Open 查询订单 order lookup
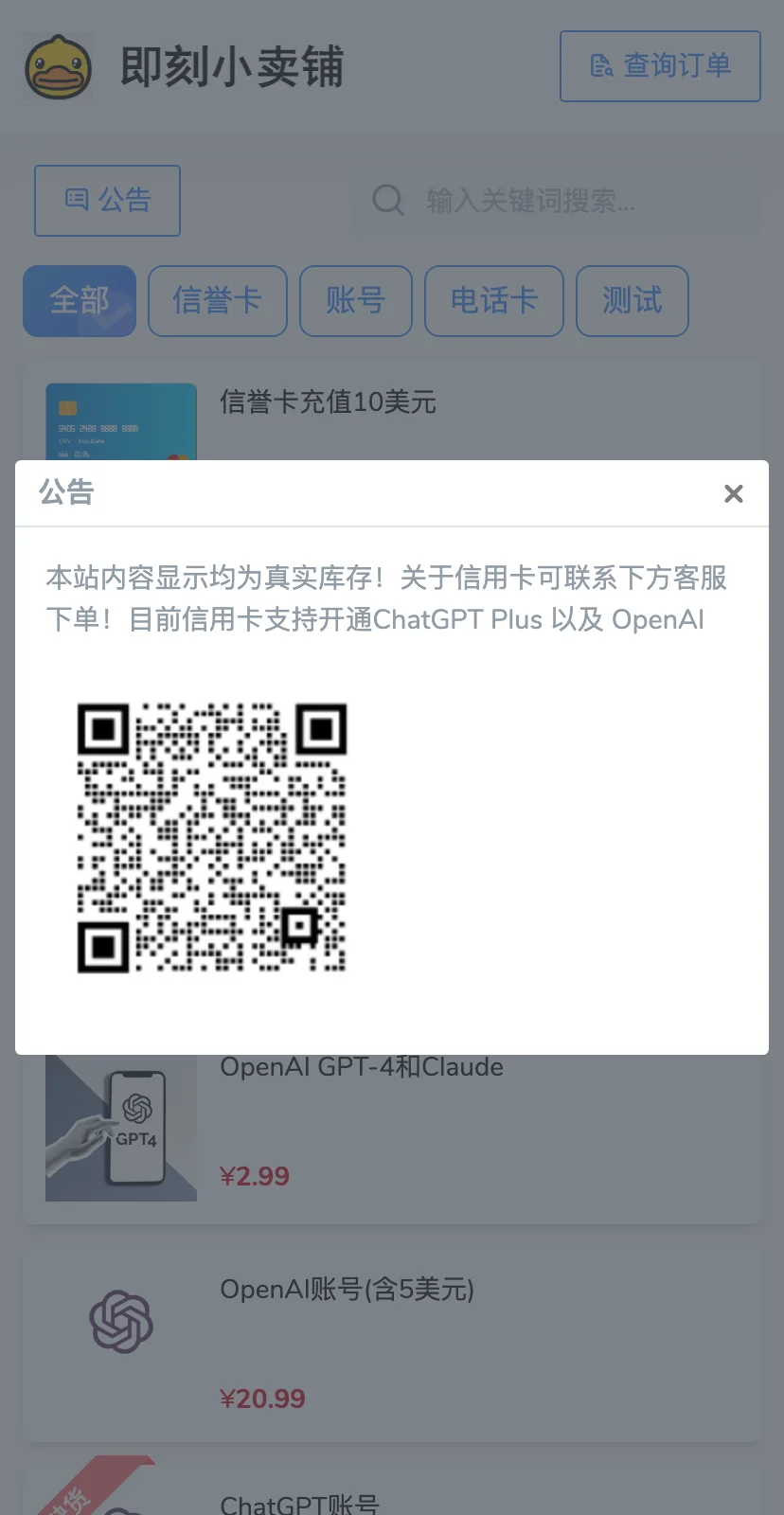 click(660, 66)
